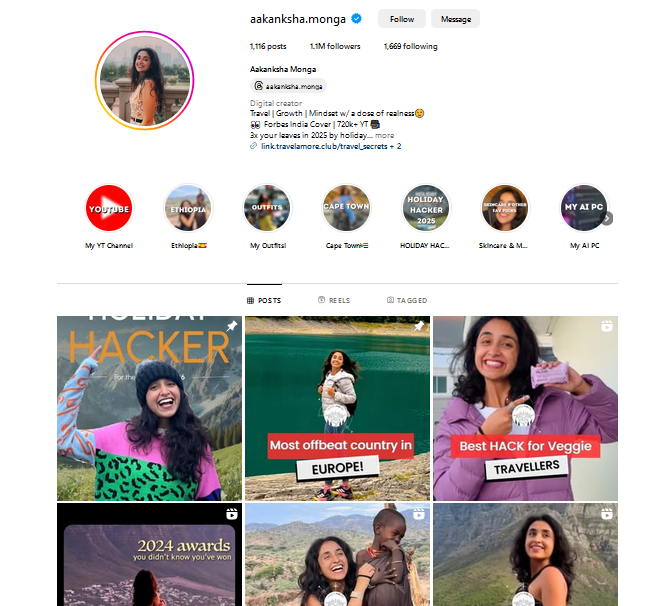View the My Outfits highlight
The image size is (668, 606).
(267, 209)
